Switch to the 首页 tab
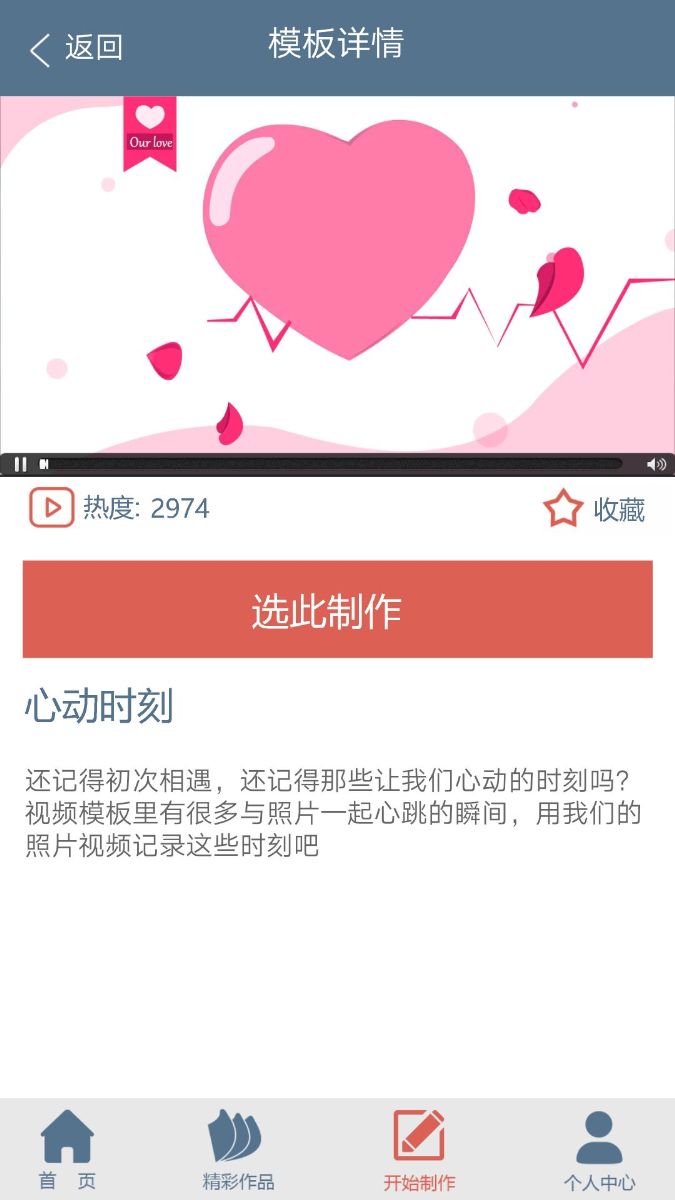This screenshot has height=1200, width=675. pyautogui.click(x=67, y=1150)
